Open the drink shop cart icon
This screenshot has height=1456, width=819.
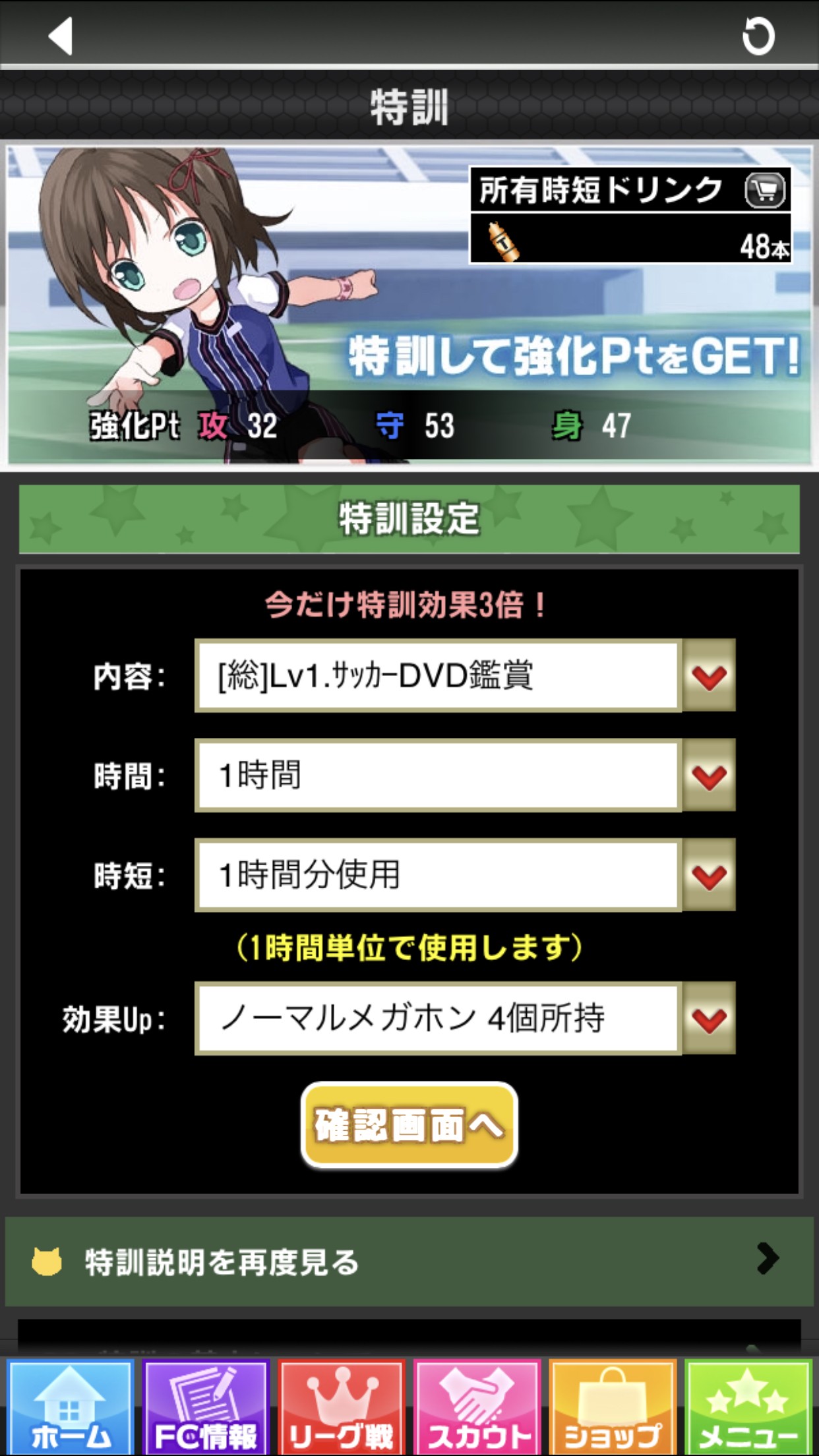coord(765,190)
